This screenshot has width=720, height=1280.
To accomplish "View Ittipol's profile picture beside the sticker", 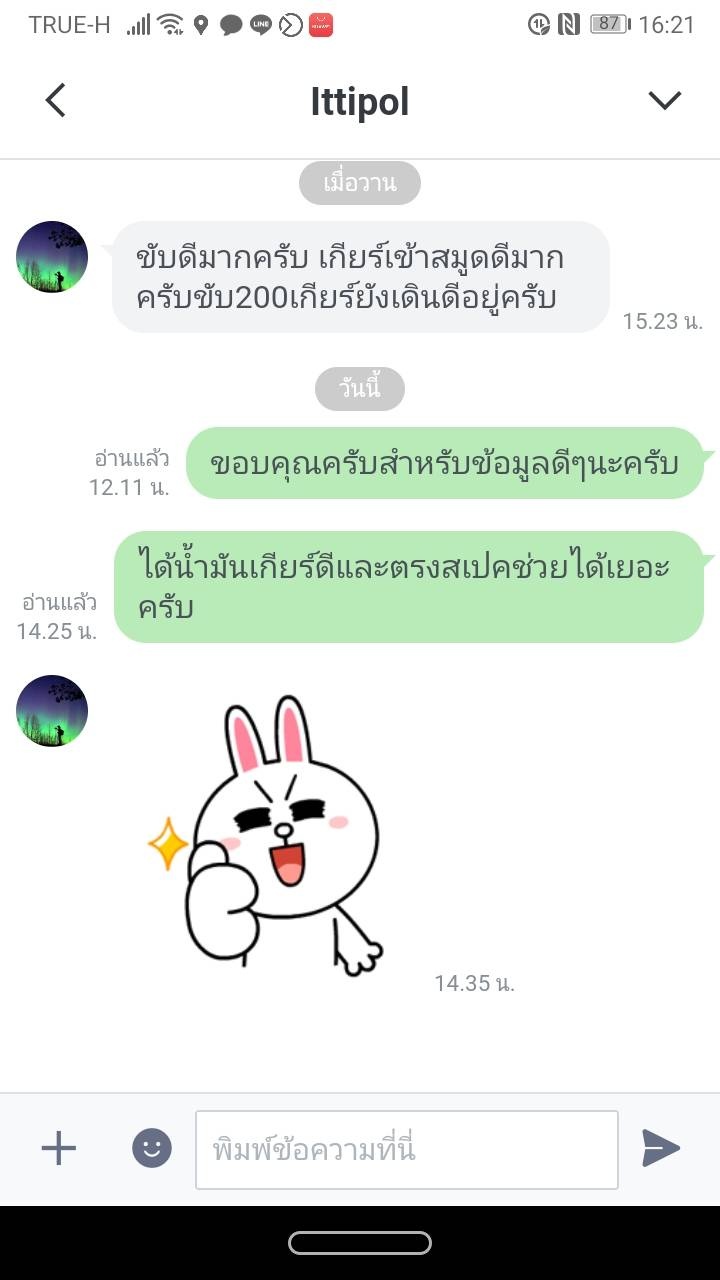I will pyautogui.click(x=52, y=710).
